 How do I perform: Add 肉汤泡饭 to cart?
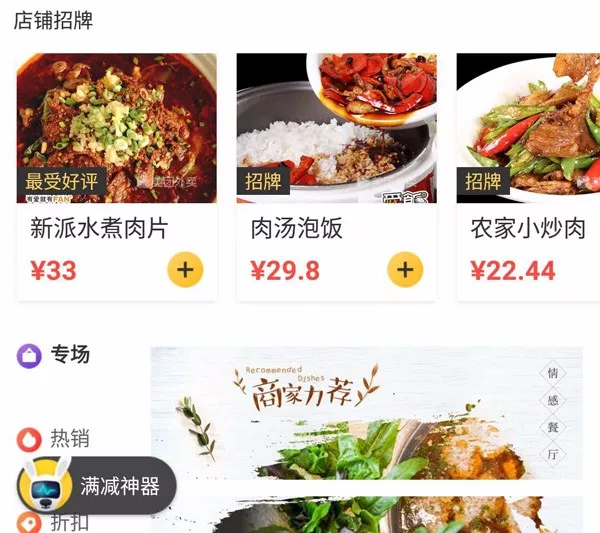405,270
